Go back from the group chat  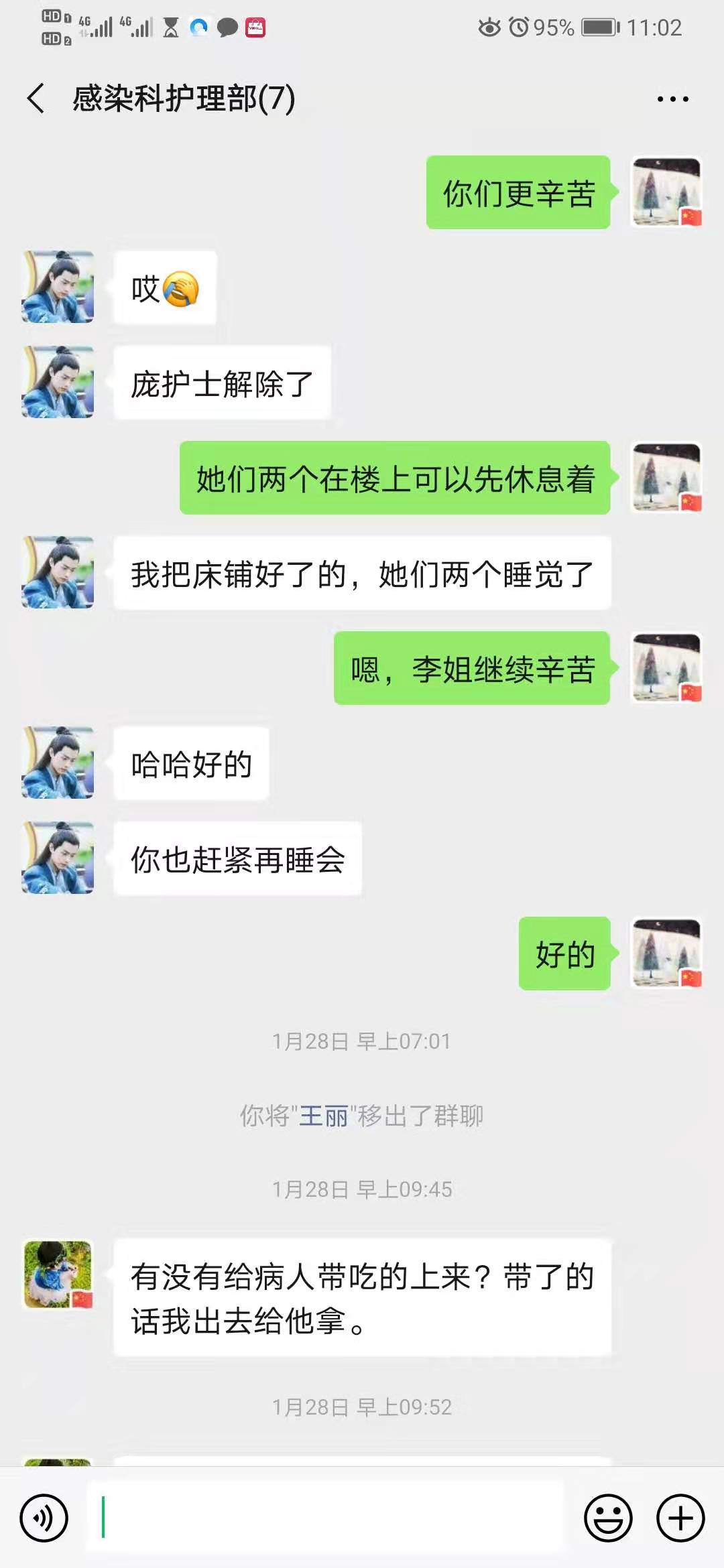[36, 99]
